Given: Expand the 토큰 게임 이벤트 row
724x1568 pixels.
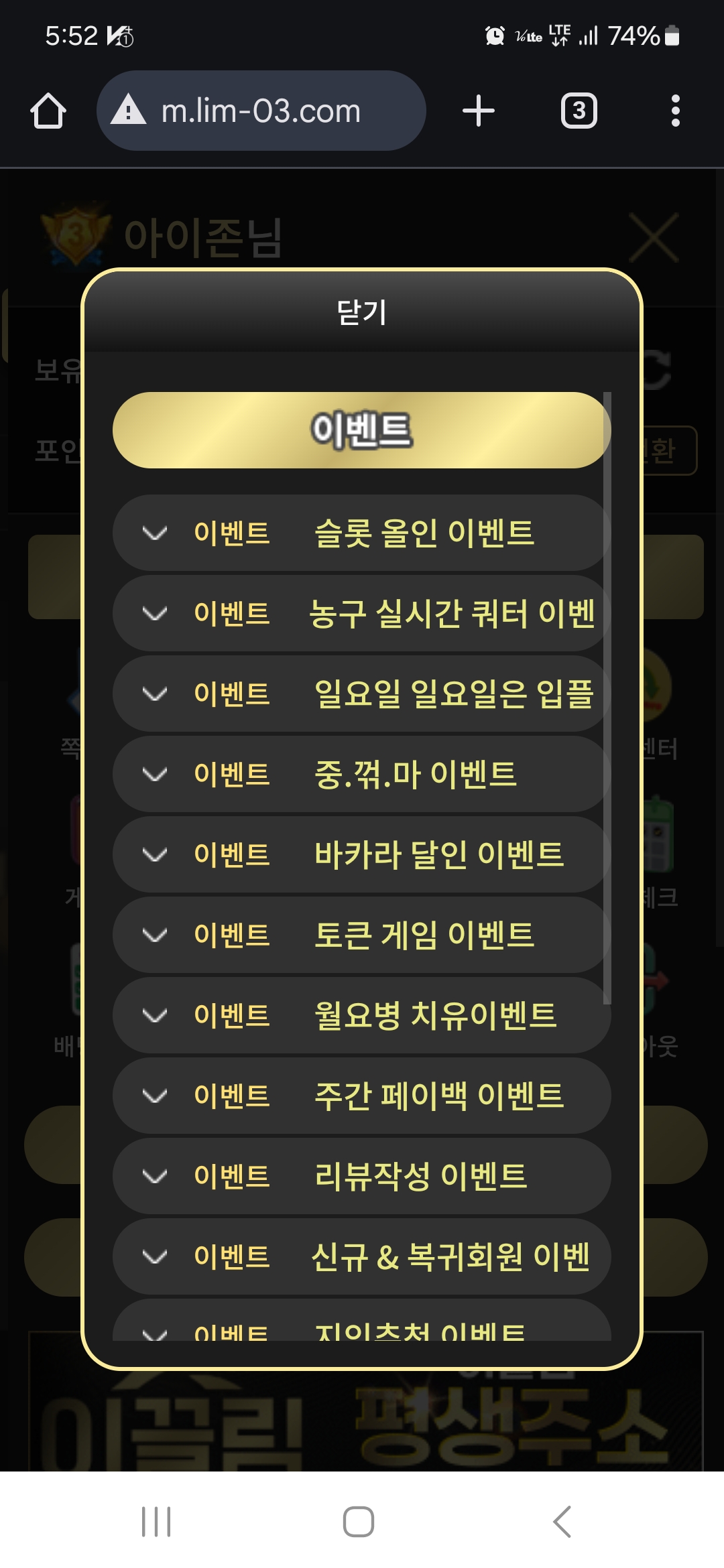Looking at the screenshot, I should [x=362, y=935].
